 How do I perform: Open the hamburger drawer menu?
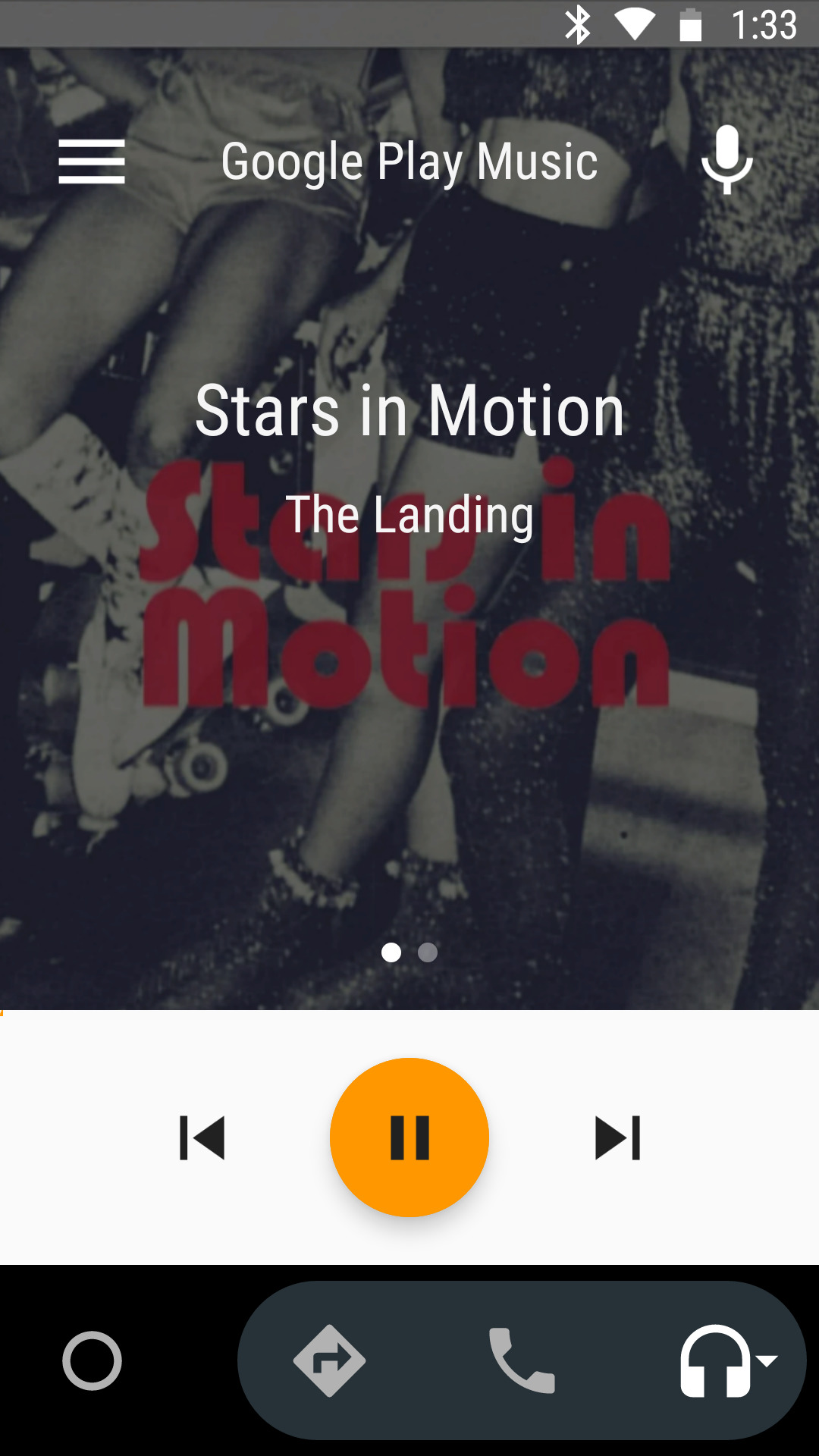(92, 161)
